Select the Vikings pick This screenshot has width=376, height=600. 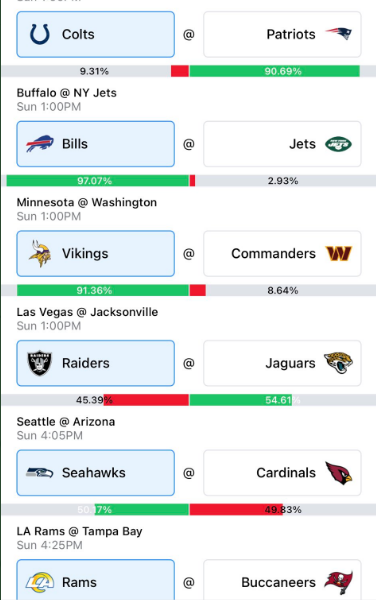tap(96, 253)
